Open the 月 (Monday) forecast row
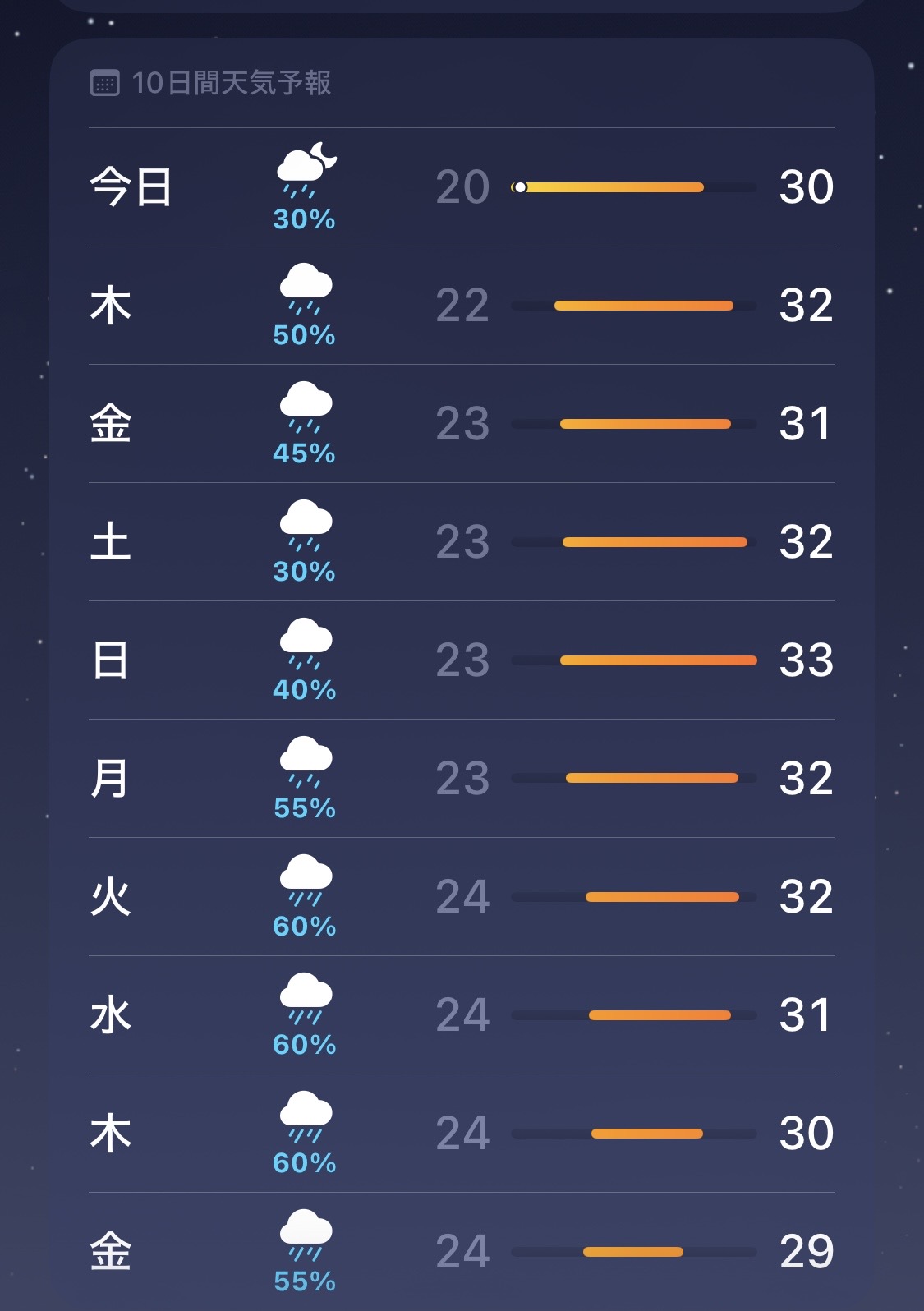The image size is (924, 1311). click(x=462, y=779)
